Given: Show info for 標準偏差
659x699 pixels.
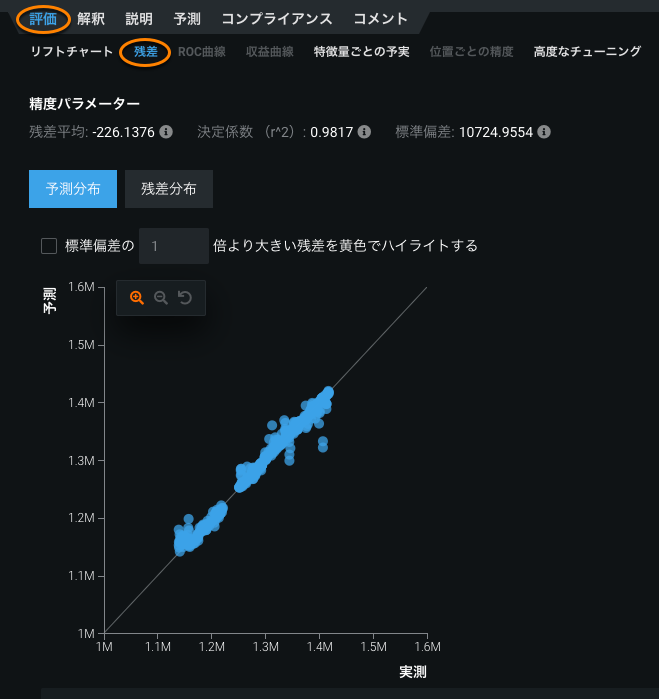Looking at the screenshot, I should pos(544,132).
